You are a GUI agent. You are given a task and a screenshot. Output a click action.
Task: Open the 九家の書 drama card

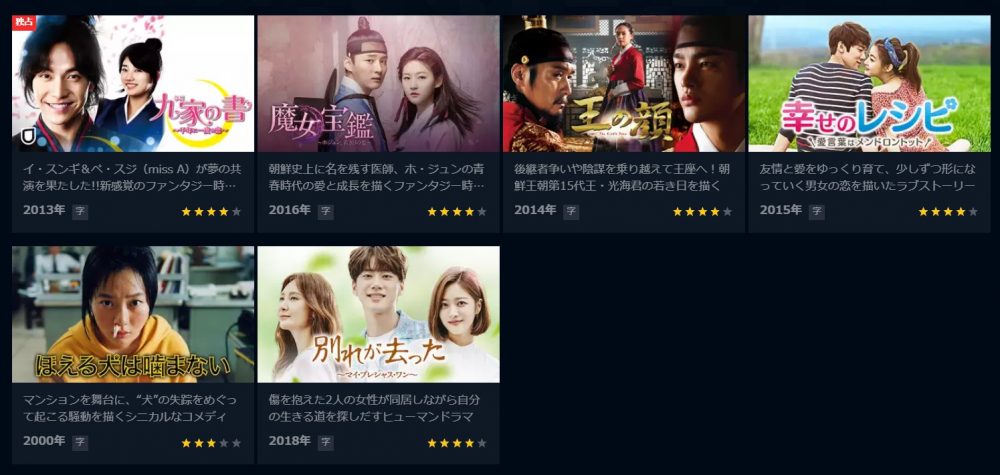tap(133, 85)
